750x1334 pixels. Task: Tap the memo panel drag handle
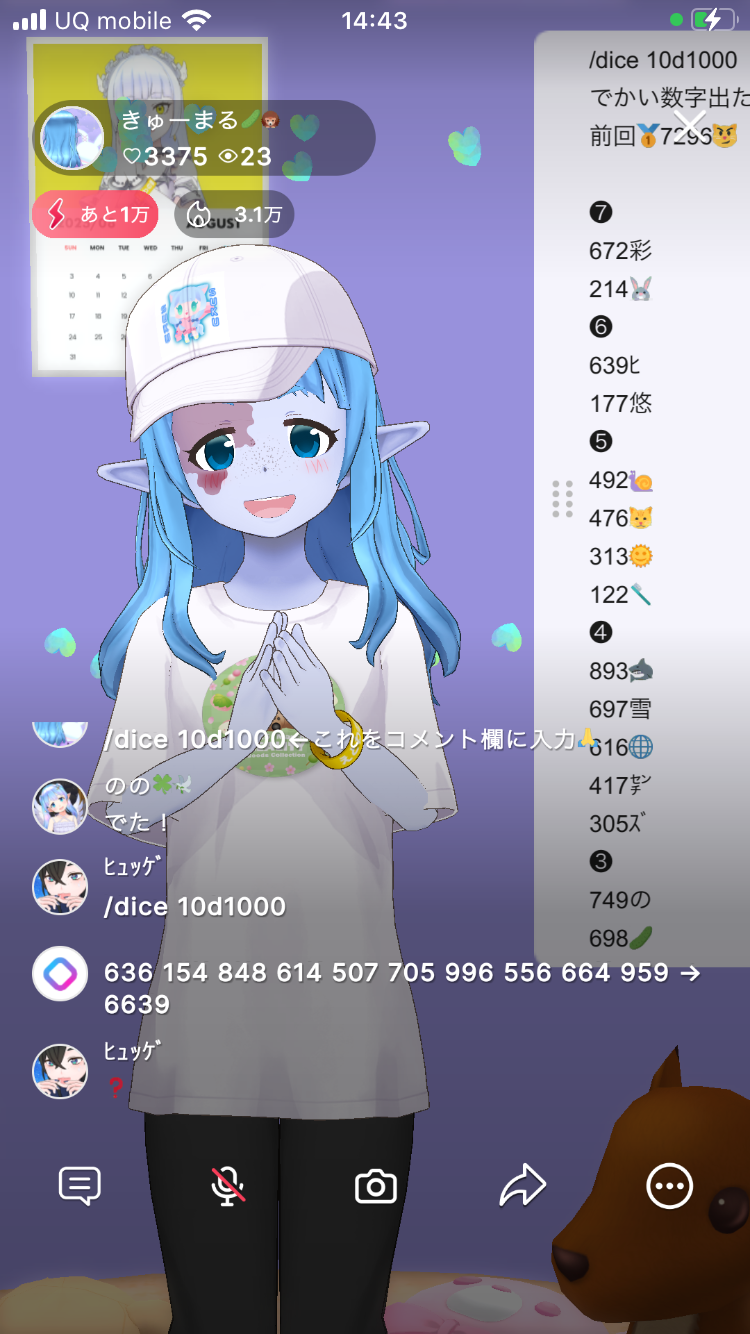click(x=562, y=499)
